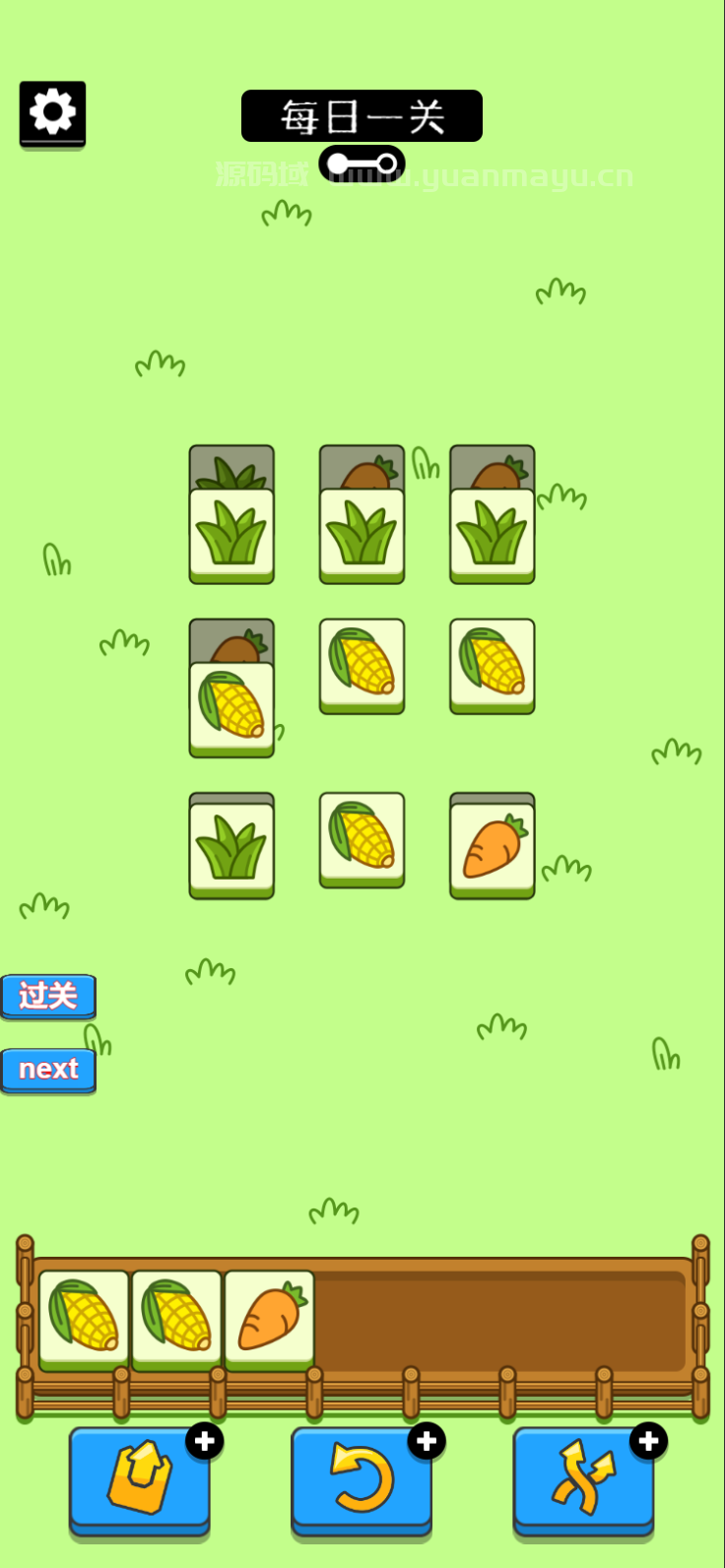
Task: Select the top-row middle grass tile
Action: click(x=362, y=534)
